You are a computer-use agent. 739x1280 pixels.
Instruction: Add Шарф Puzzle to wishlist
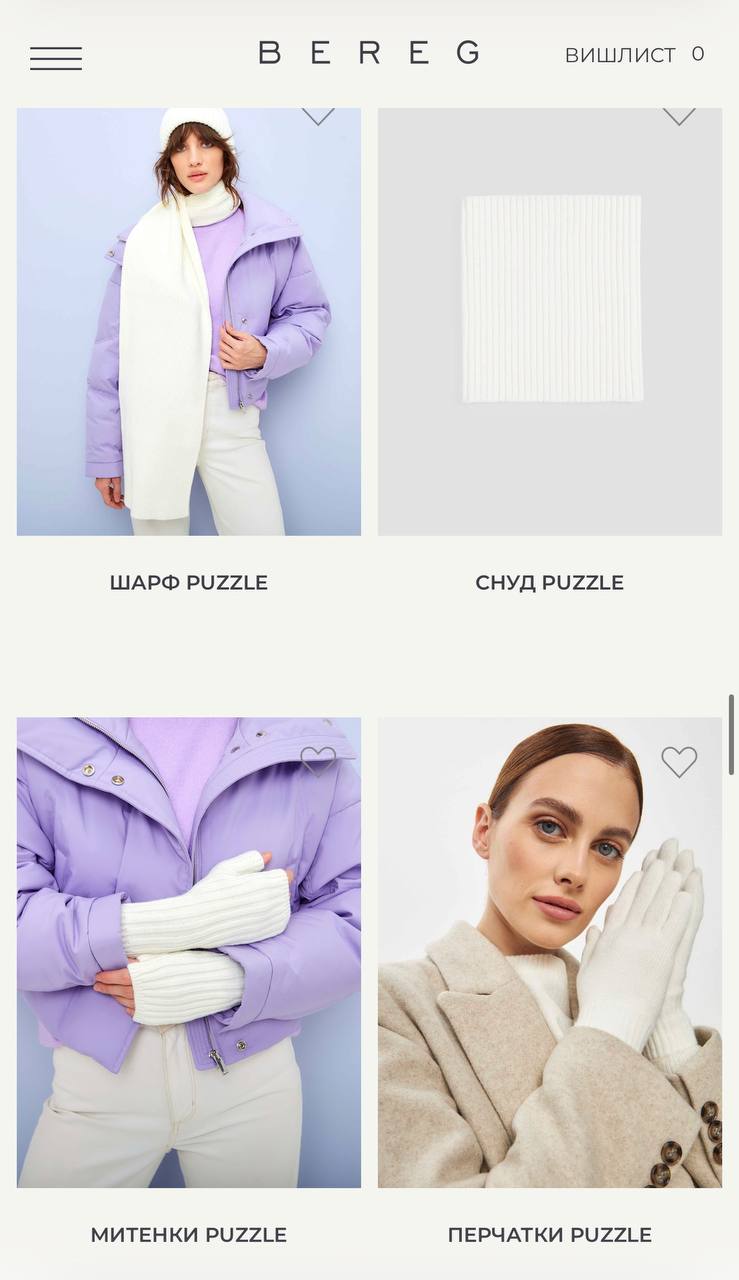pyautogui.click(x=318, y=116)
